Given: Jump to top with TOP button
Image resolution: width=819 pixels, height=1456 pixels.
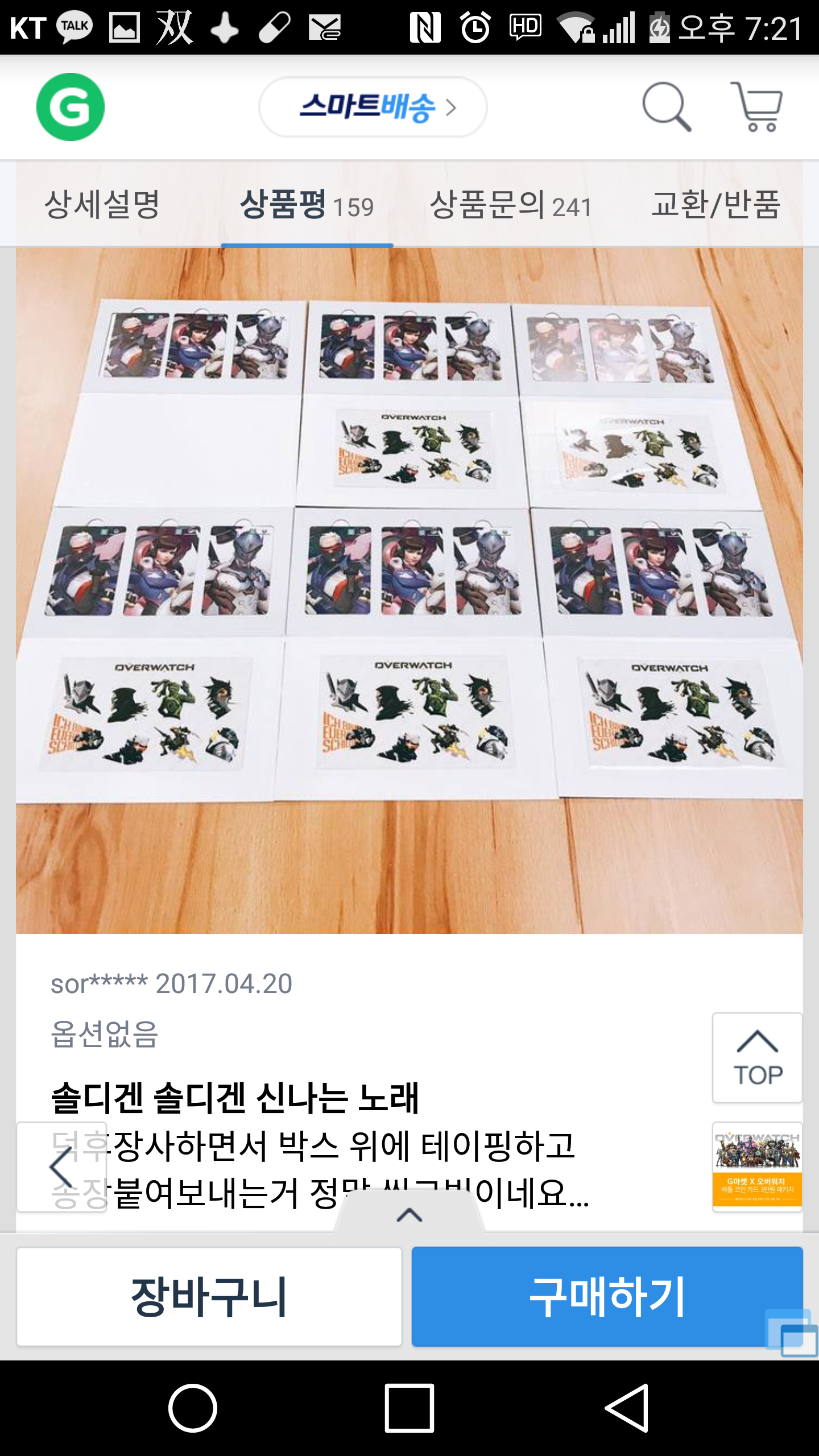Looking at the screenshot, I should coord(757,1058).
